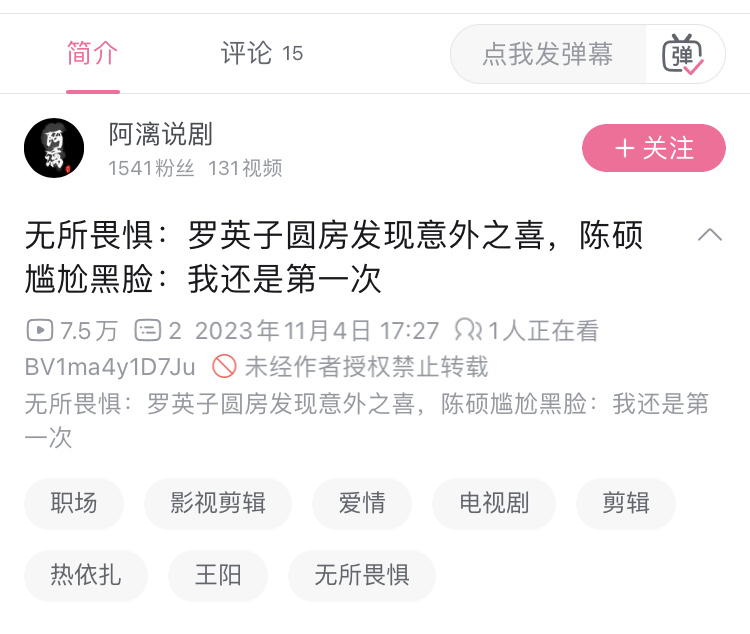Open the 电视剧 tag

pyautogui.click(x=494, y=503)
